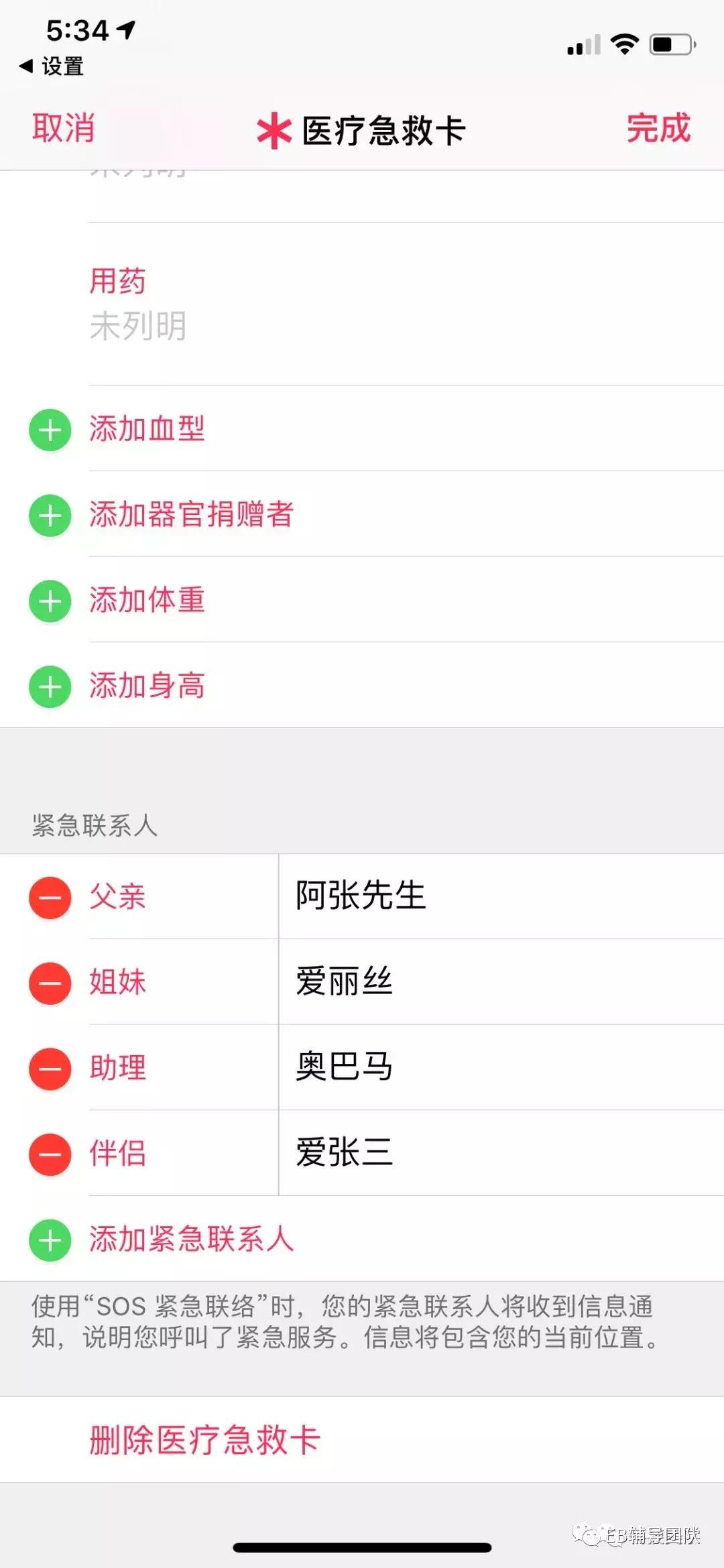Viewport: 724px width, 1568px height.
Task: Click the green plus icon for 添加器官捐赠者
Action: pos(50,516)
